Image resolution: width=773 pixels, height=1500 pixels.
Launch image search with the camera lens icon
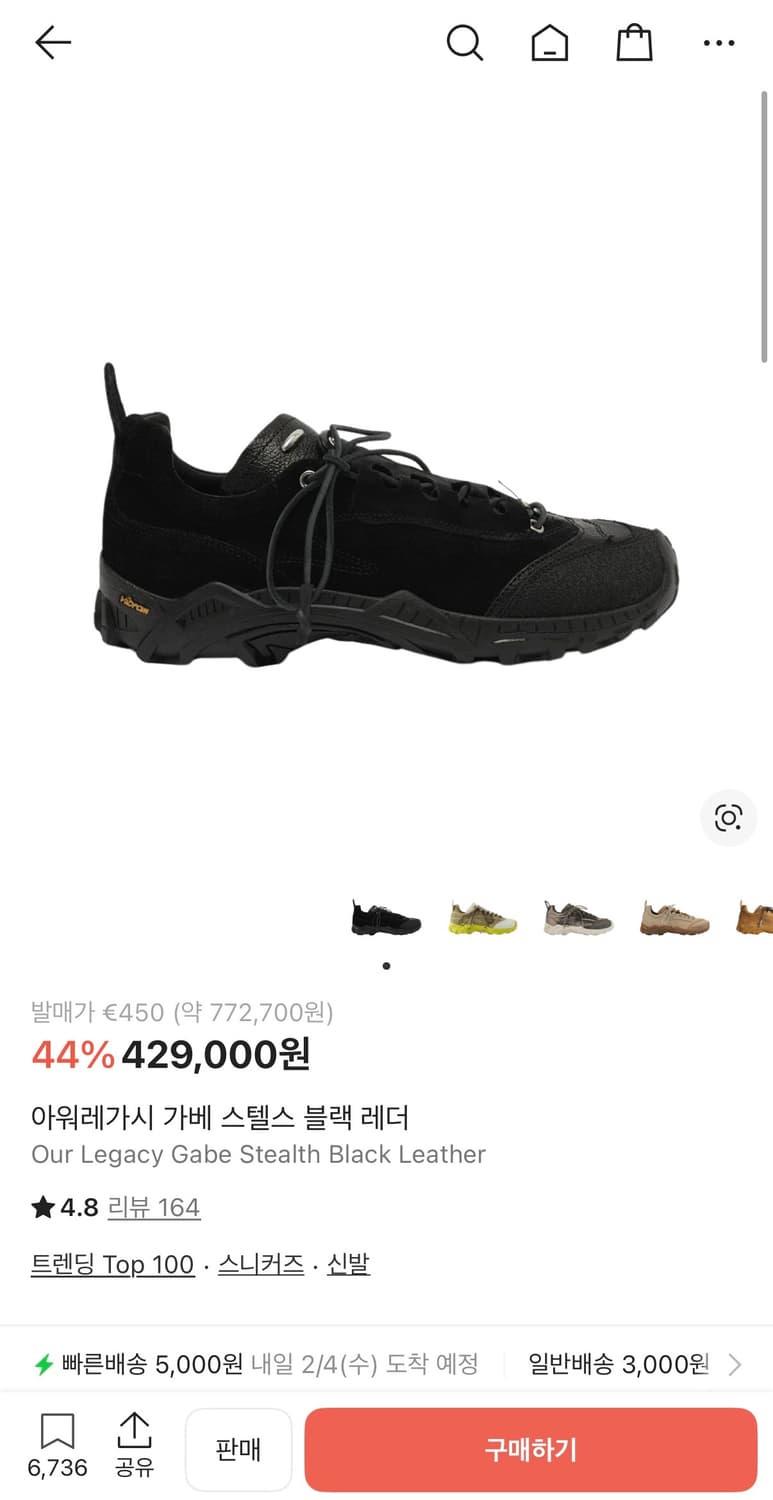(x=729, y=818)
